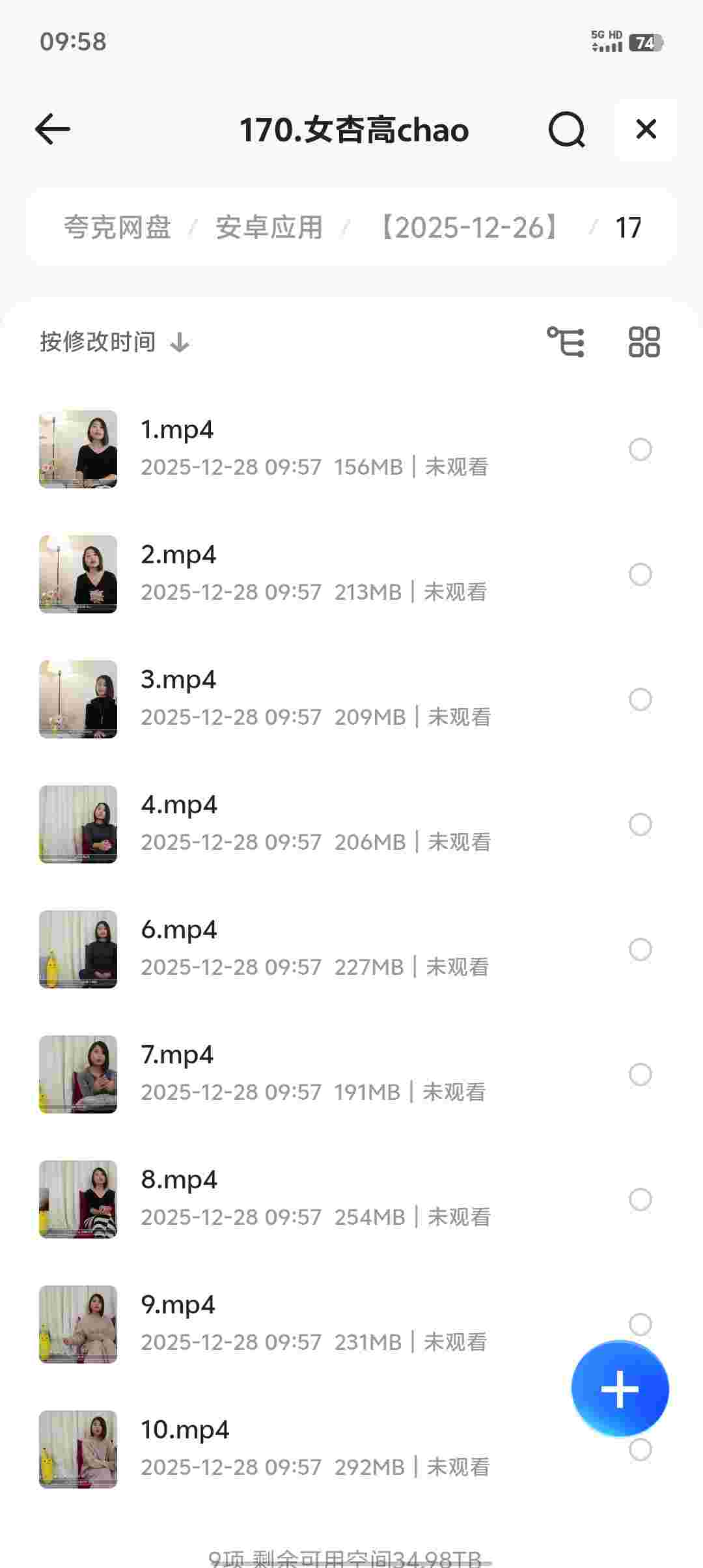Open 8.mp4 from the list
The image size is (703, 1568).
(178, 1181)
